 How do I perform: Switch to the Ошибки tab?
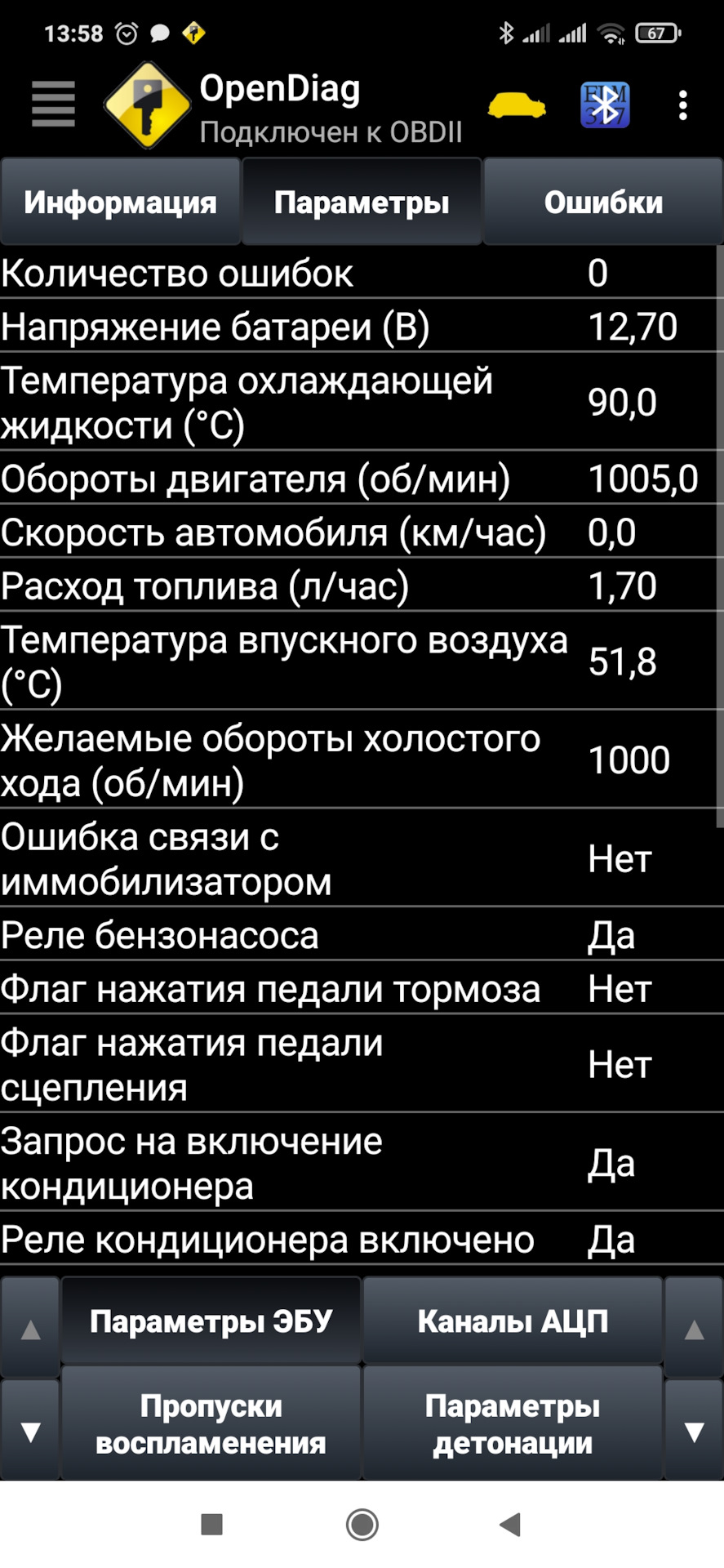coord(603,201)
